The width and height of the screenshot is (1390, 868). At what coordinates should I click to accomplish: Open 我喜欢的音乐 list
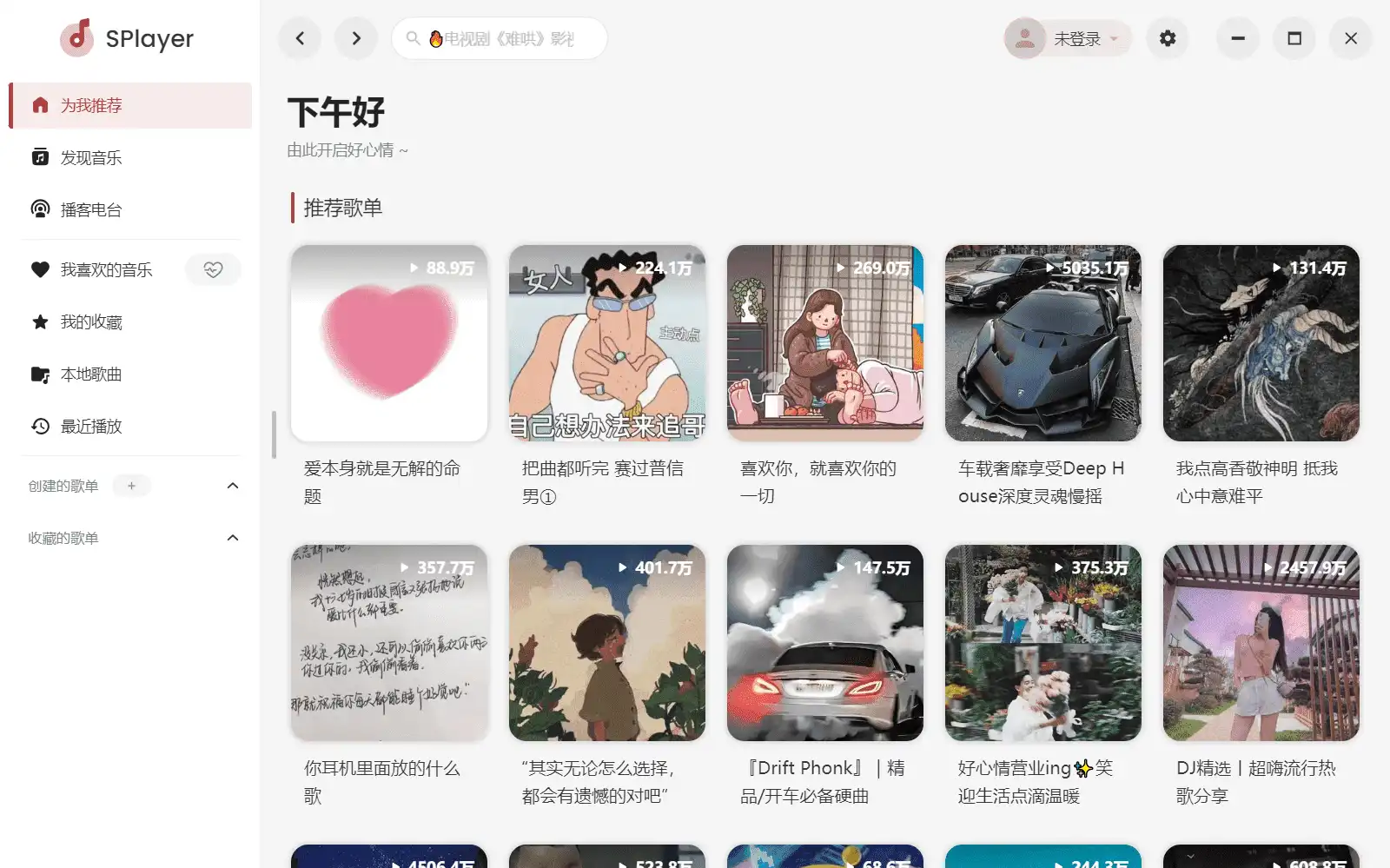click(106, 269)
